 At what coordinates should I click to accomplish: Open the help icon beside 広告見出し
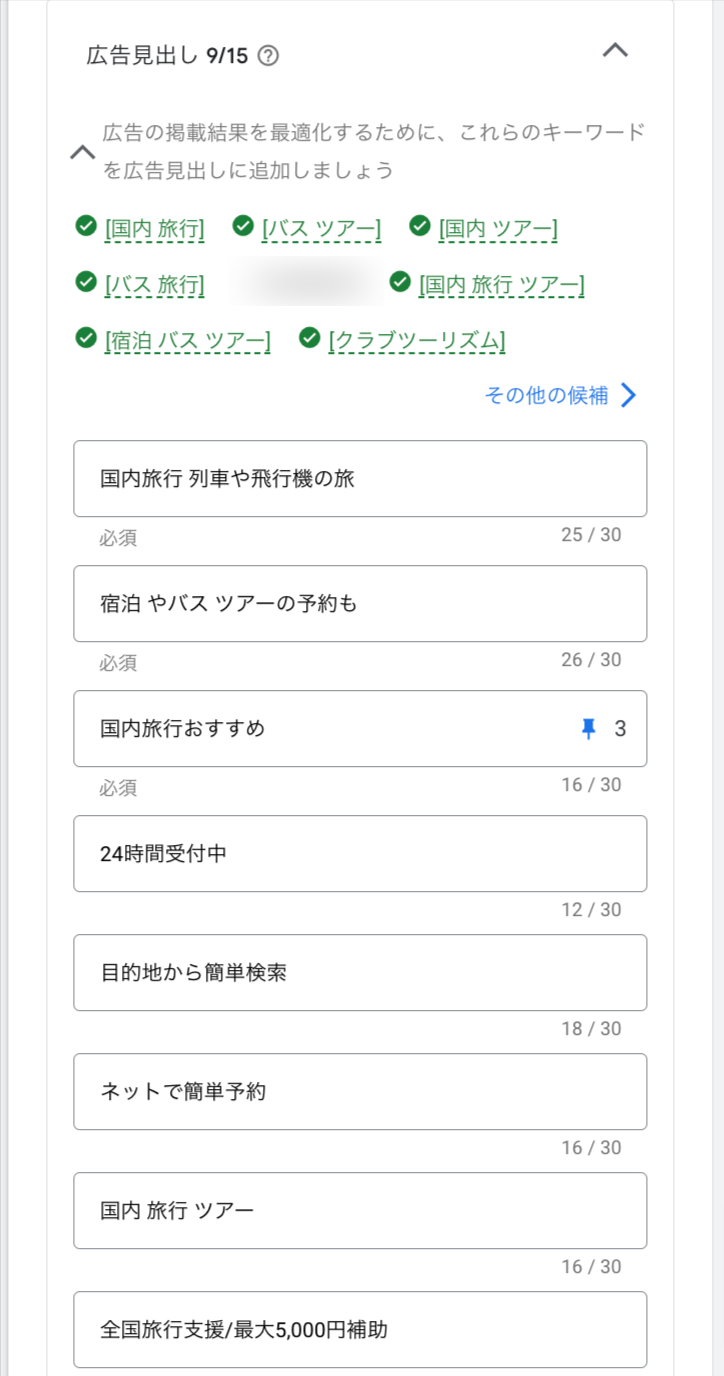tap(268, 56)
